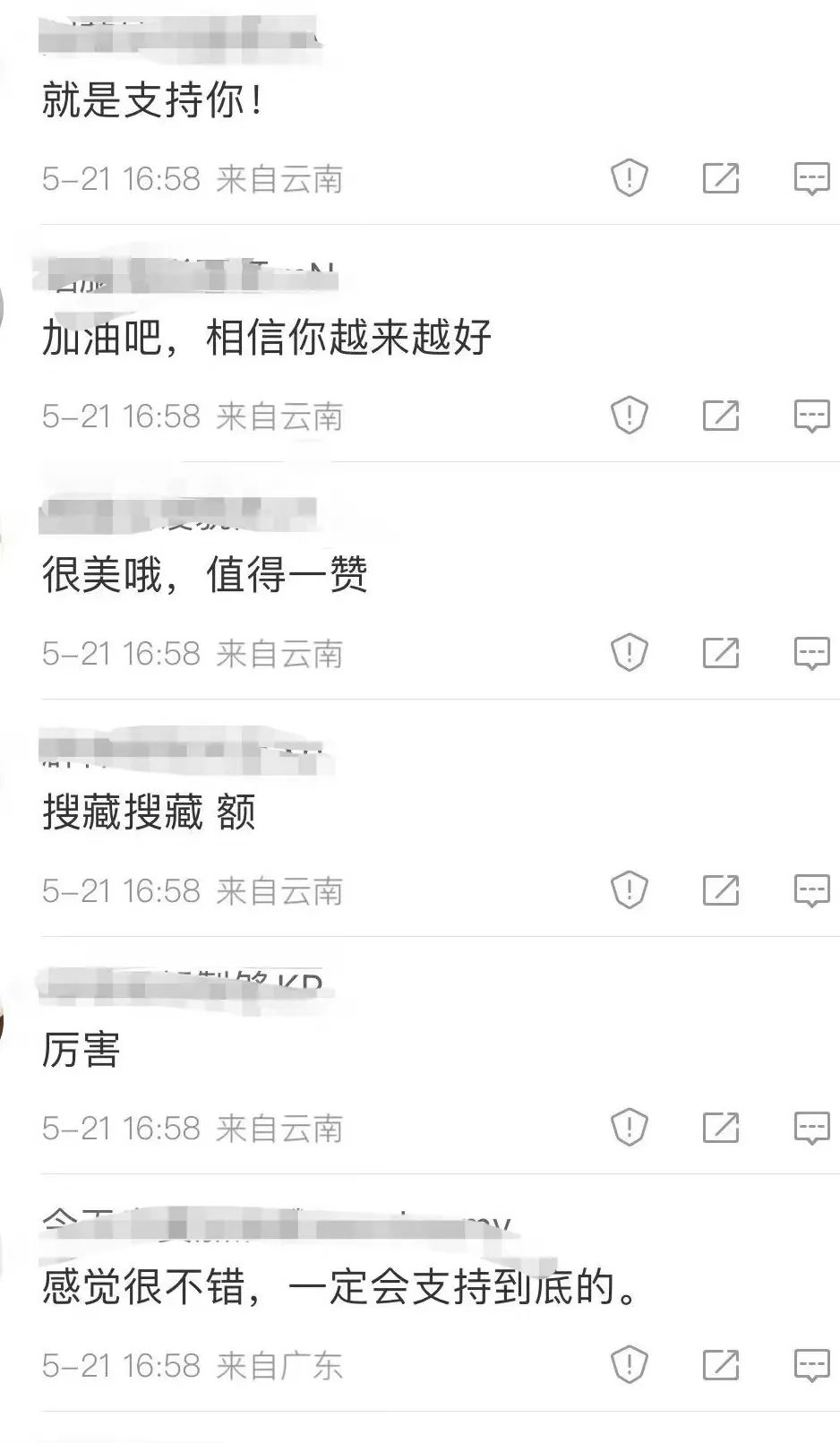This screenshot has height=1443, width=840.
Task: Reply to the comment '搜藏搜藏 额'
Action: (812, 890)
